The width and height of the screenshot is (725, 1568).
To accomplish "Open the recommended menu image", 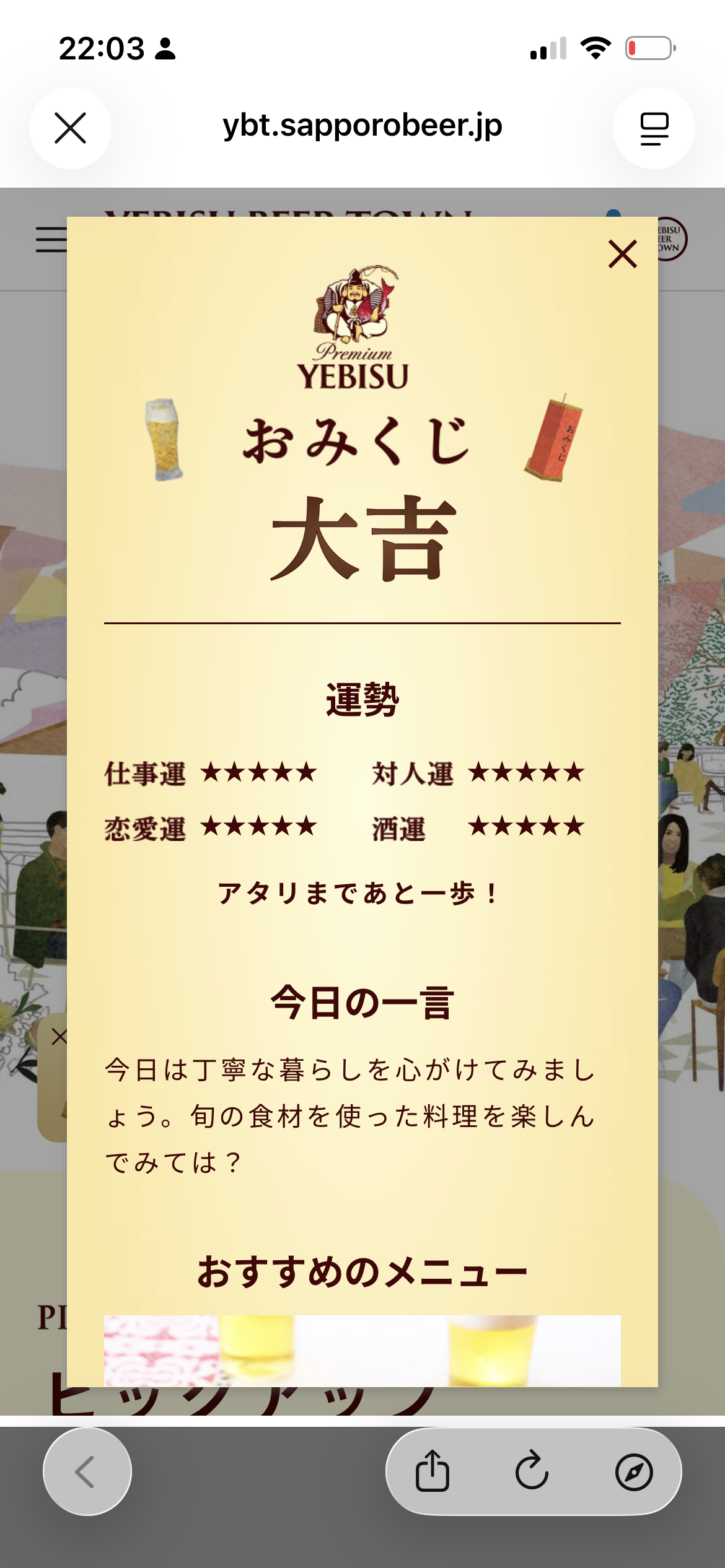I will coord(362,1350).
